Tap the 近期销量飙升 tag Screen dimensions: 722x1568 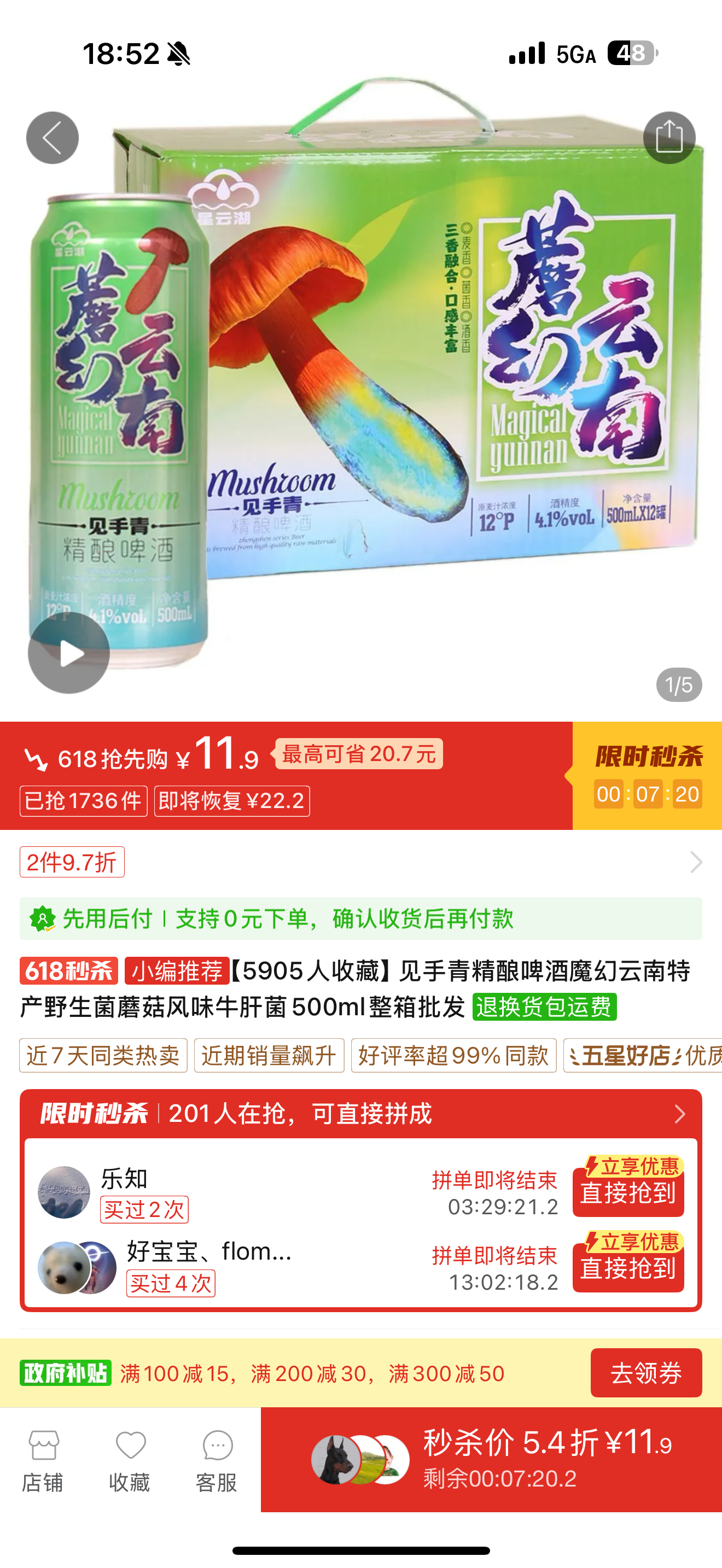[x=269, y=1056]
